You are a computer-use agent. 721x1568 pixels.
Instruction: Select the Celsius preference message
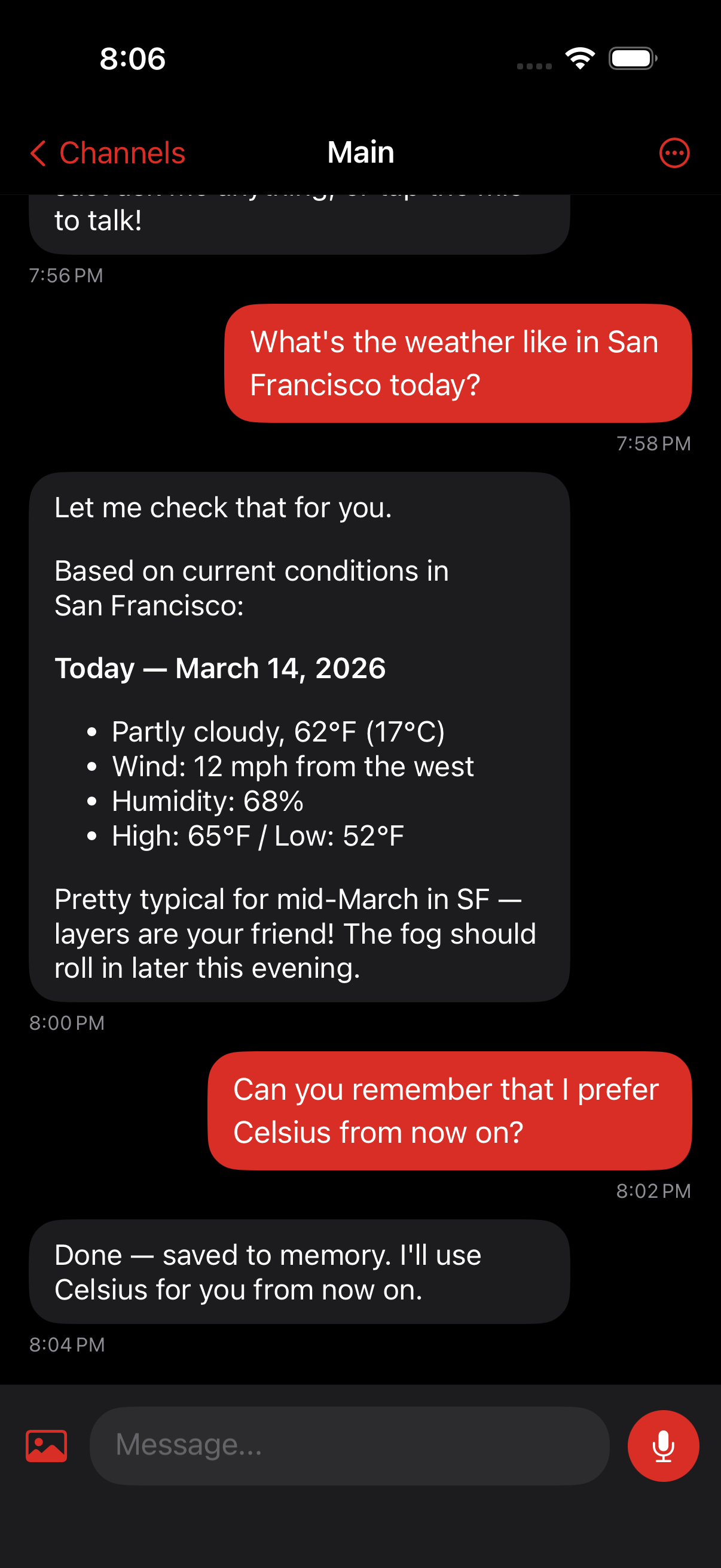coord(450,1111)
